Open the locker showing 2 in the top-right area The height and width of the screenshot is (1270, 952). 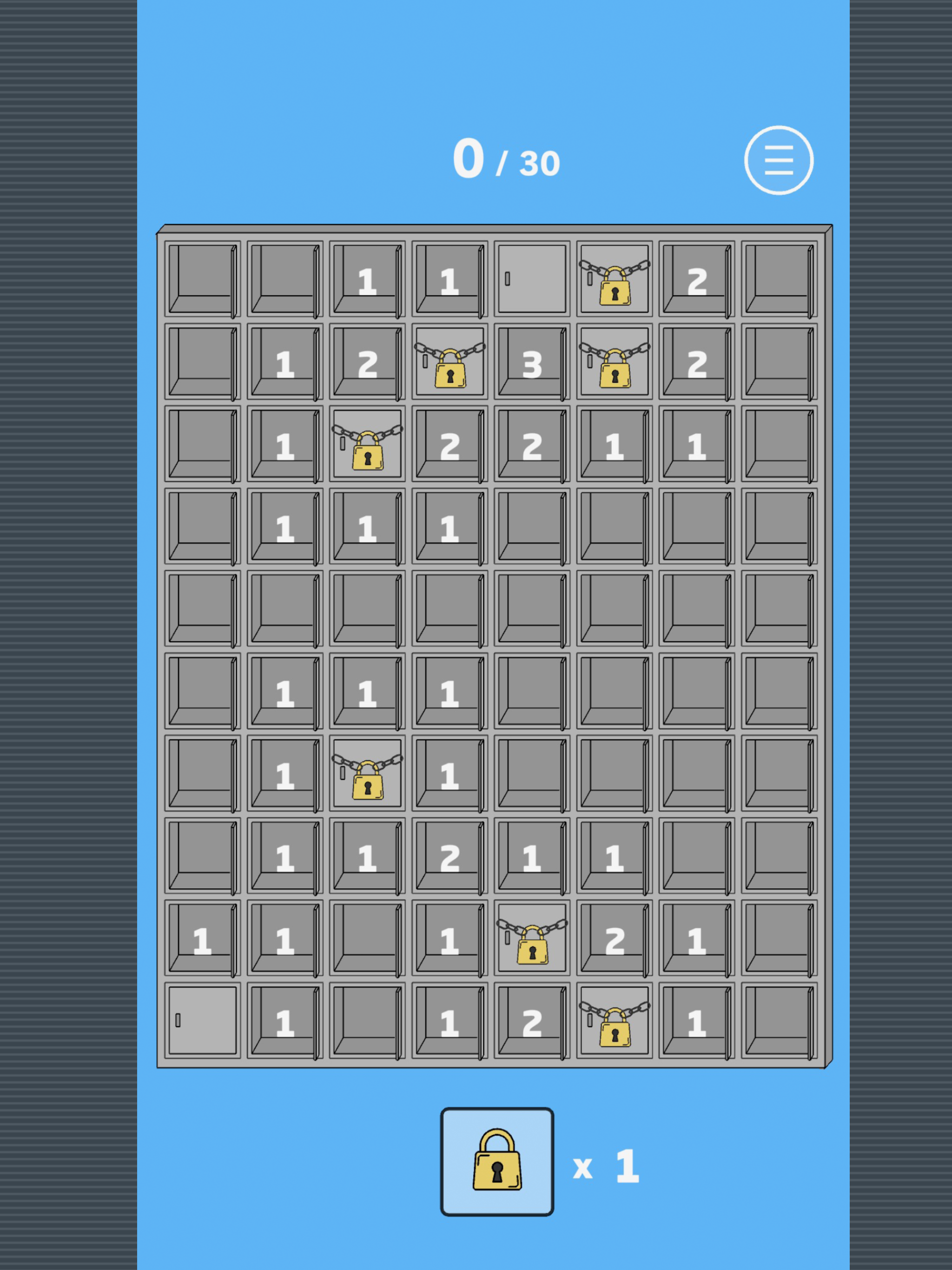[x=696, y=281]
